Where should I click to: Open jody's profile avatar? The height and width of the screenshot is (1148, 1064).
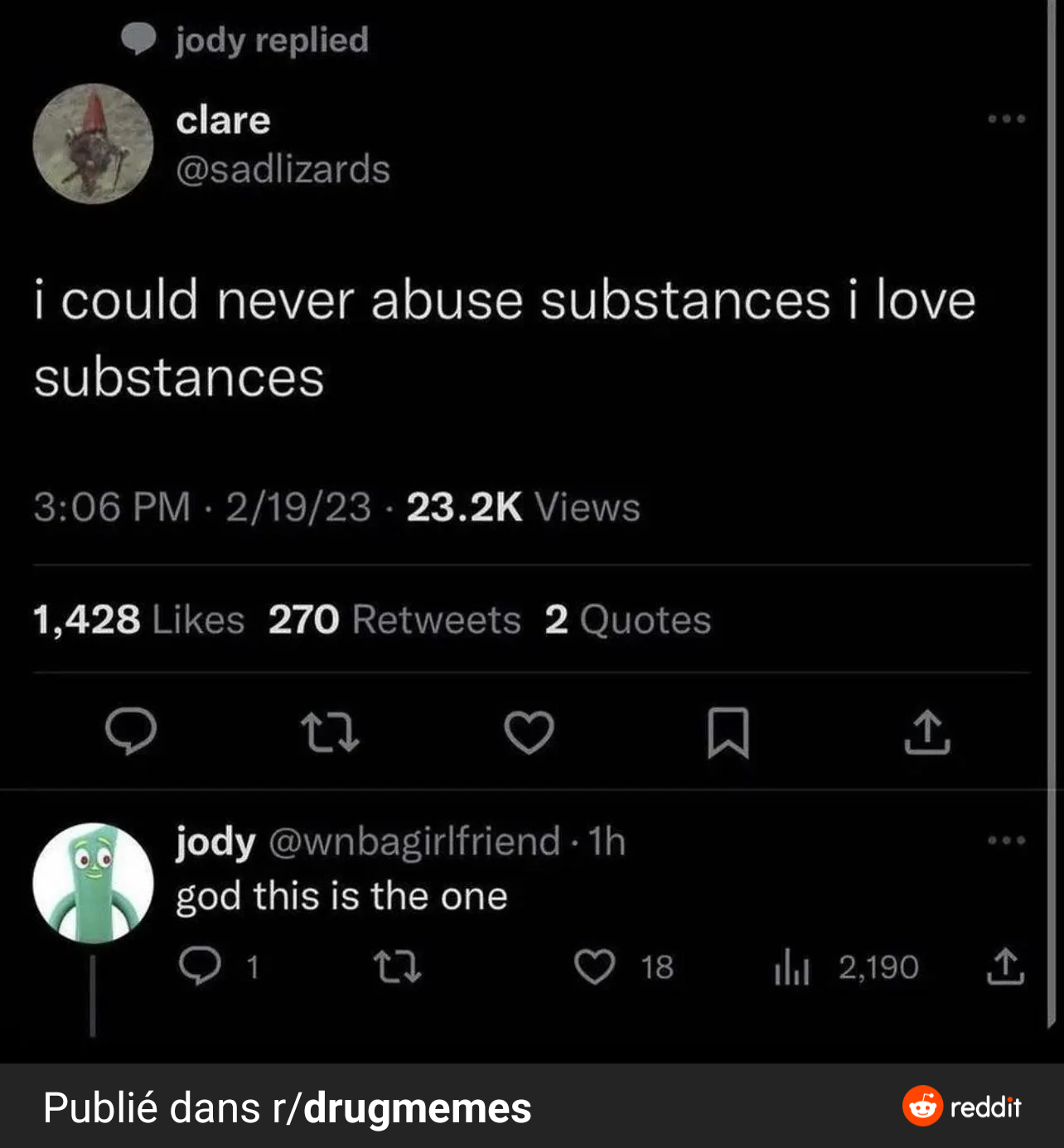(x=93, y=883)
